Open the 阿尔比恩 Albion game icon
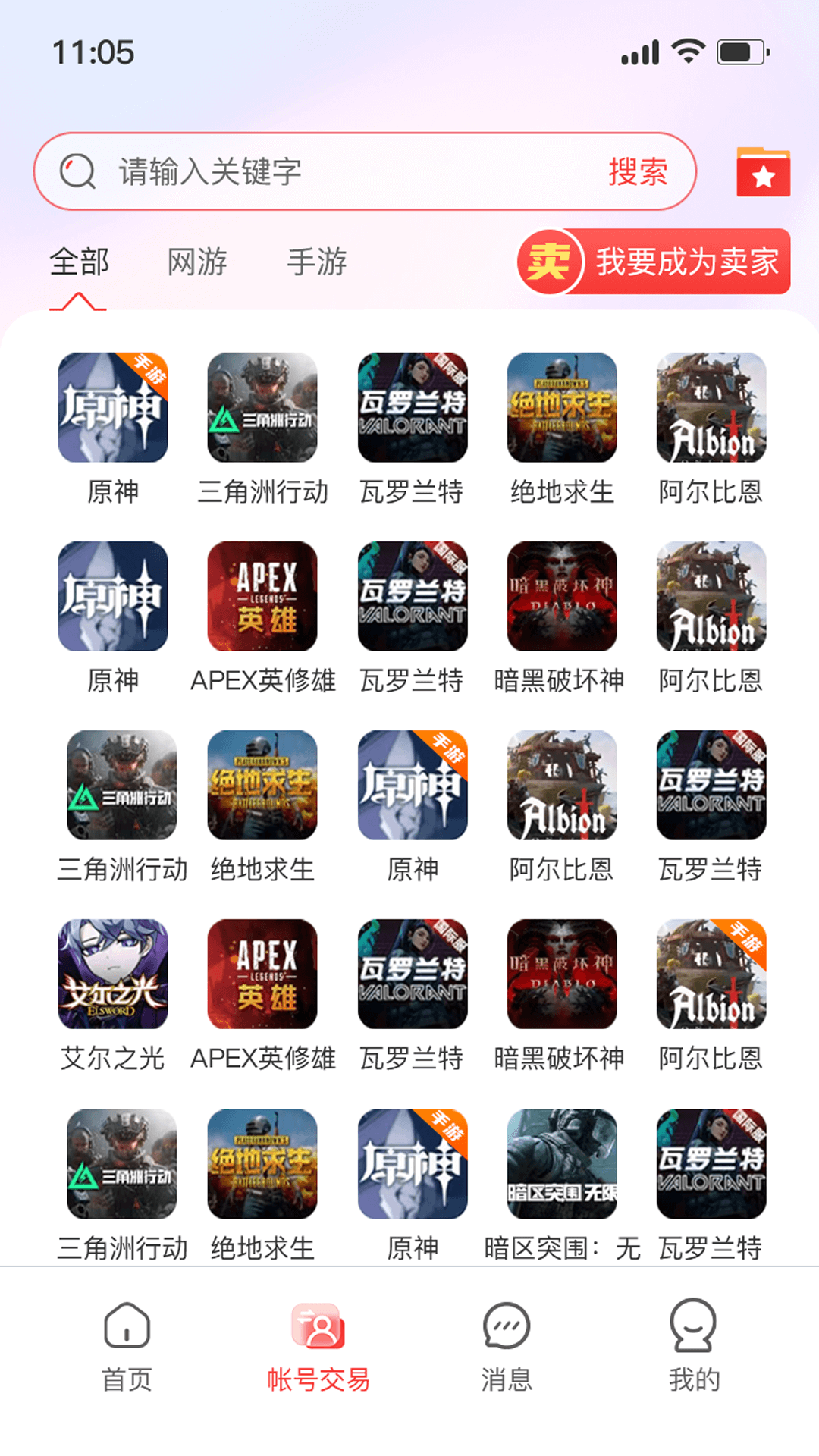819x1456 pixels. coord(711,407)
